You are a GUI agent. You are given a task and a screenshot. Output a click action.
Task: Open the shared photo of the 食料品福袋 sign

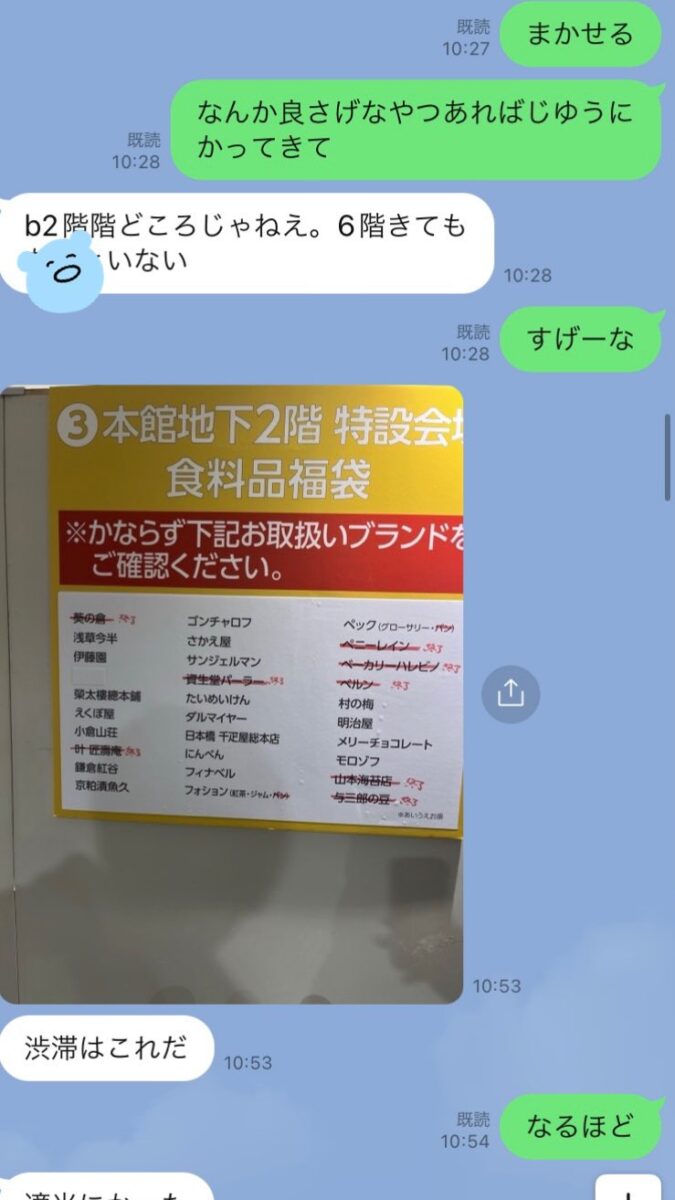(231, 694)
